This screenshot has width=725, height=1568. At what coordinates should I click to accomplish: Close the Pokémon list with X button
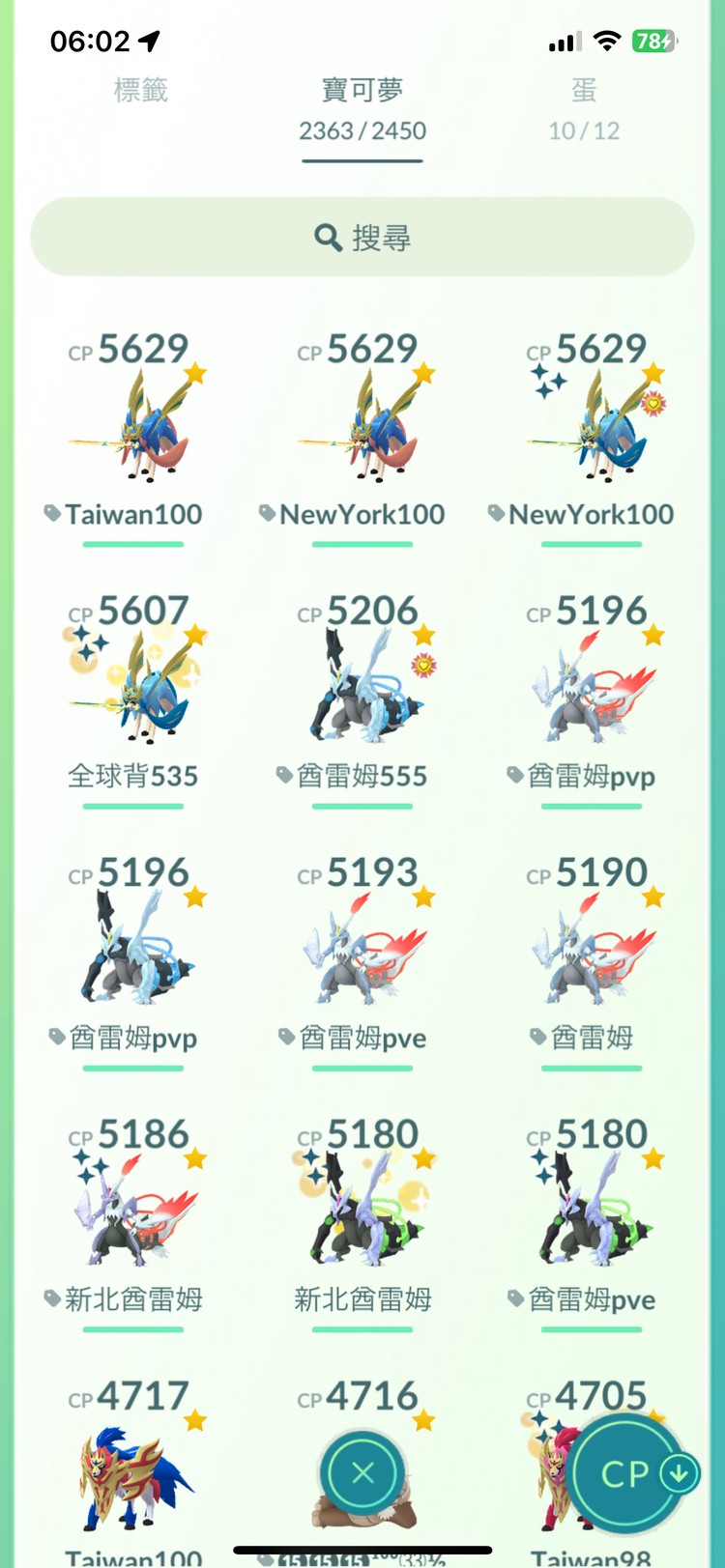[362, 1472]
